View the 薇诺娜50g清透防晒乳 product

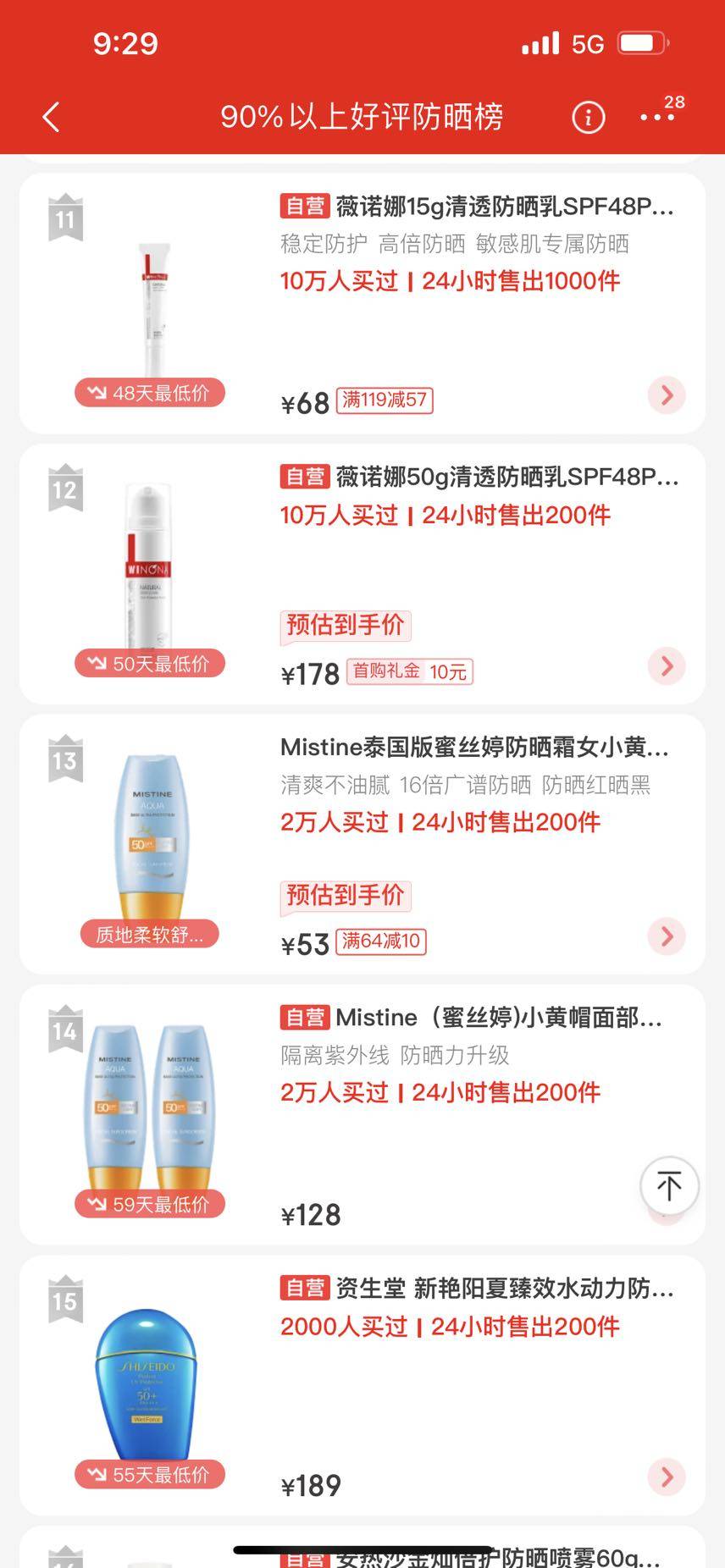(479, 478)
